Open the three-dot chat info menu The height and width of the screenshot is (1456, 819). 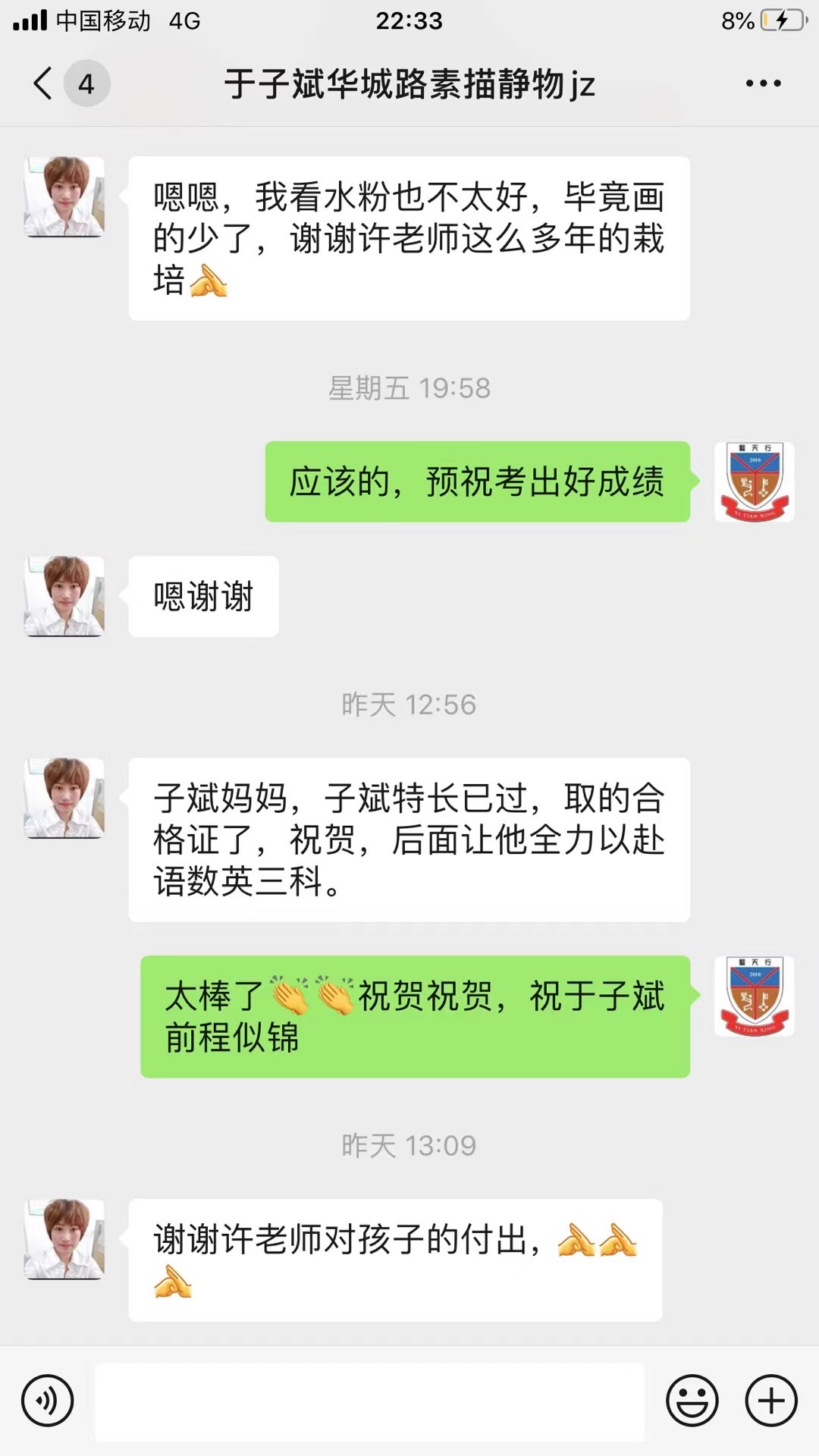762,83
